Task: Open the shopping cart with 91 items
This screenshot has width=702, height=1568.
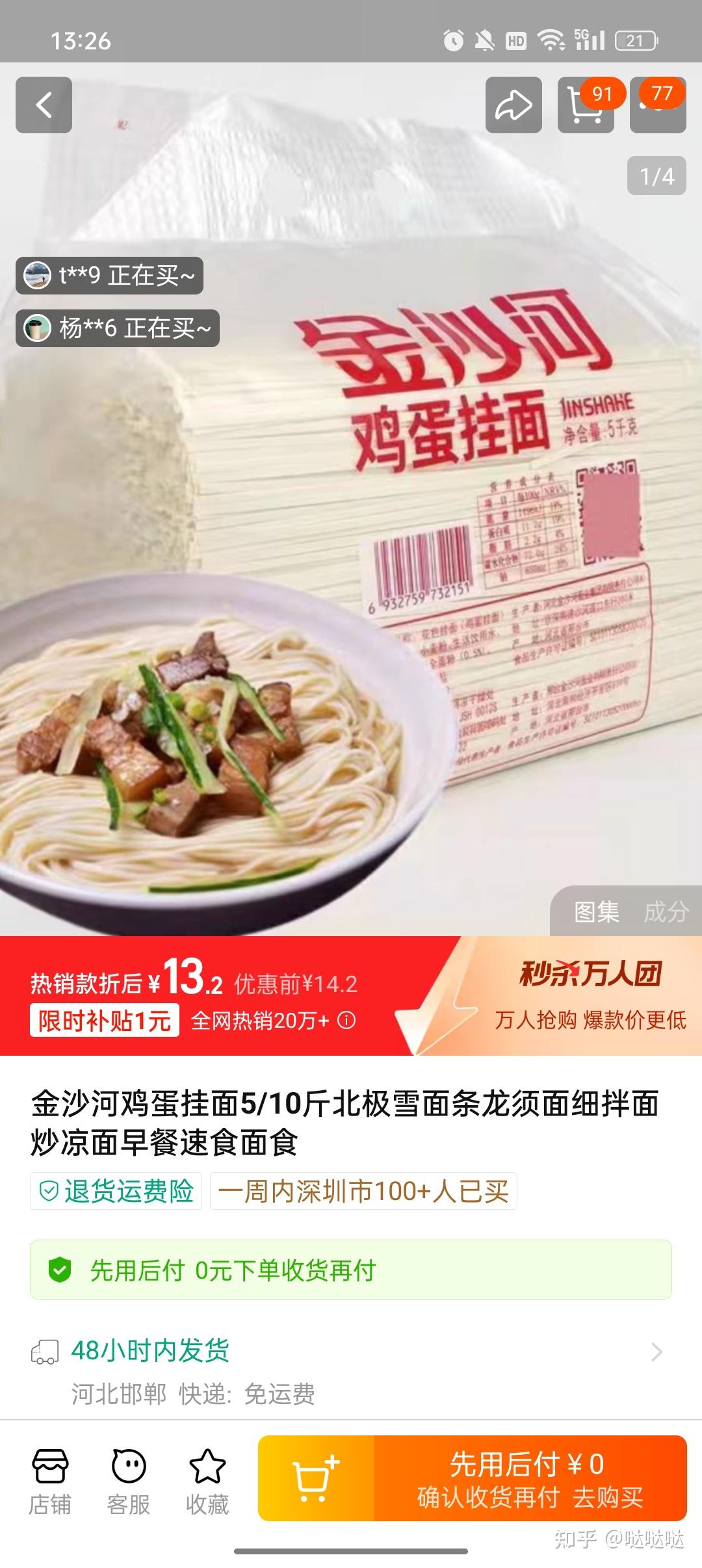Action: (586, 105)
